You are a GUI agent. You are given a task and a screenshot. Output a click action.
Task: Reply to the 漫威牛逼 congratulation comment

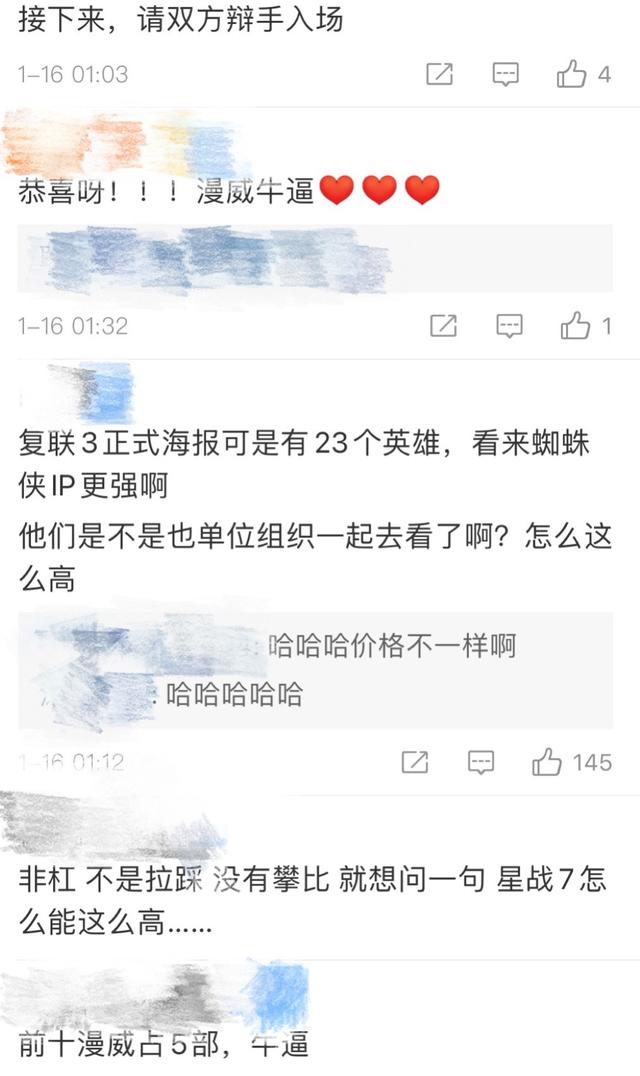[510, 325]
